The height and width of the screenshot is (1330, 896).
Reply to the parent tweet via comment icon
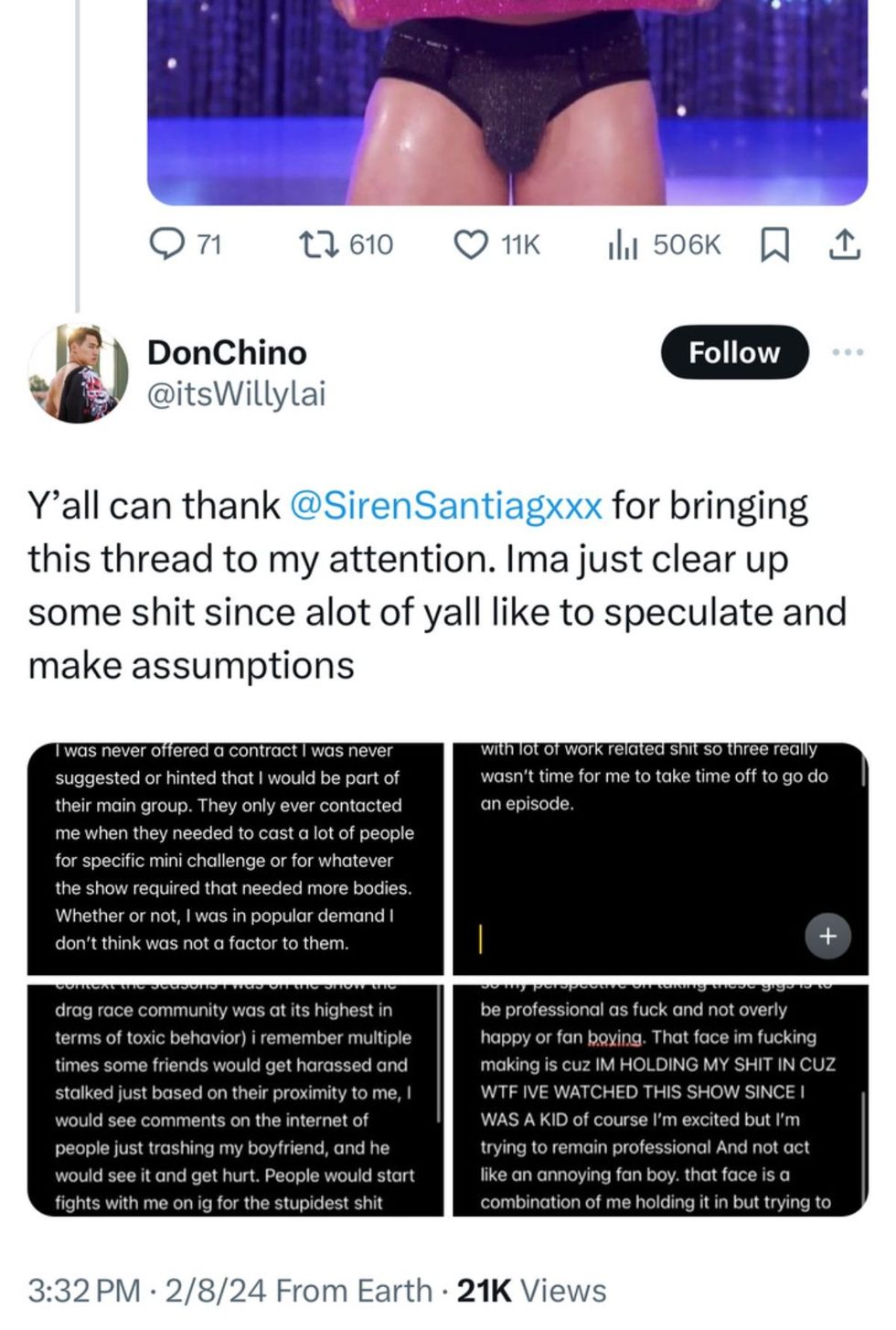click(167, 244)
